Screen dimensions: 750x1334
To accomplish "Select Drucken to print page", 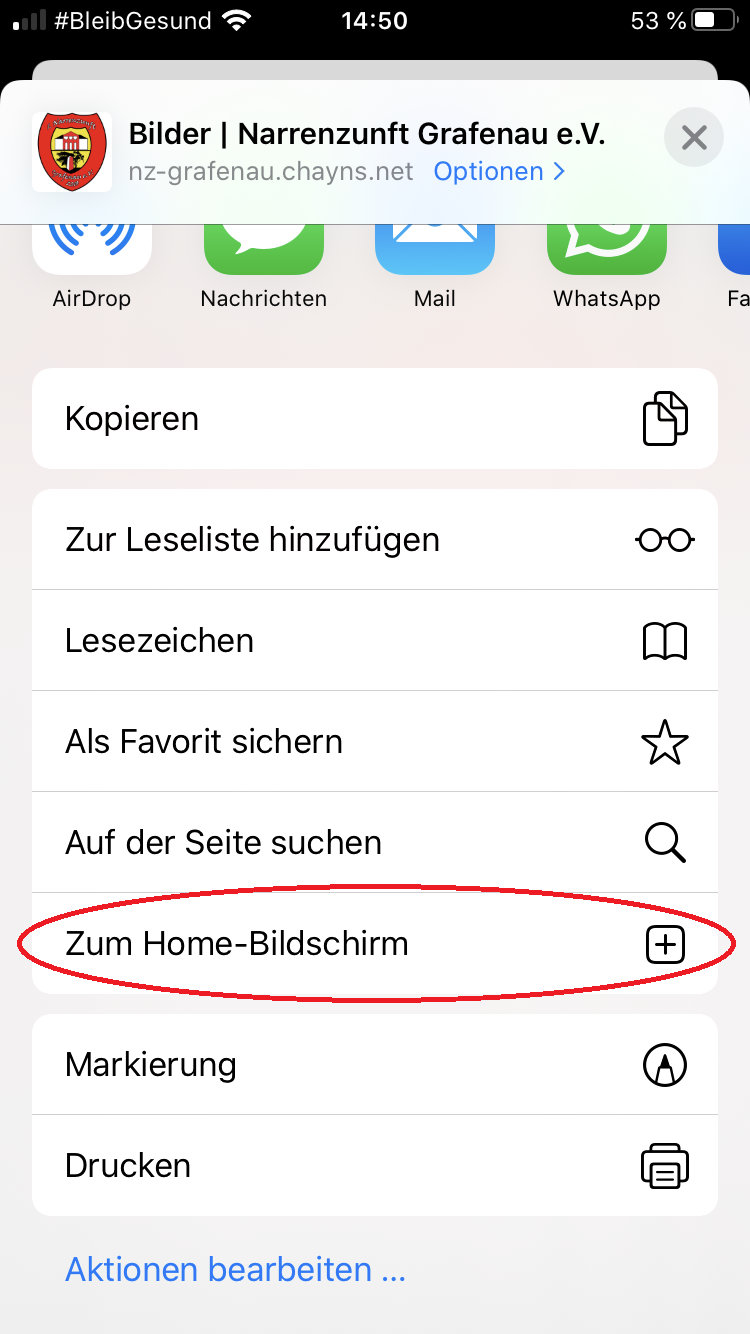I will [x=374, y=1166].
